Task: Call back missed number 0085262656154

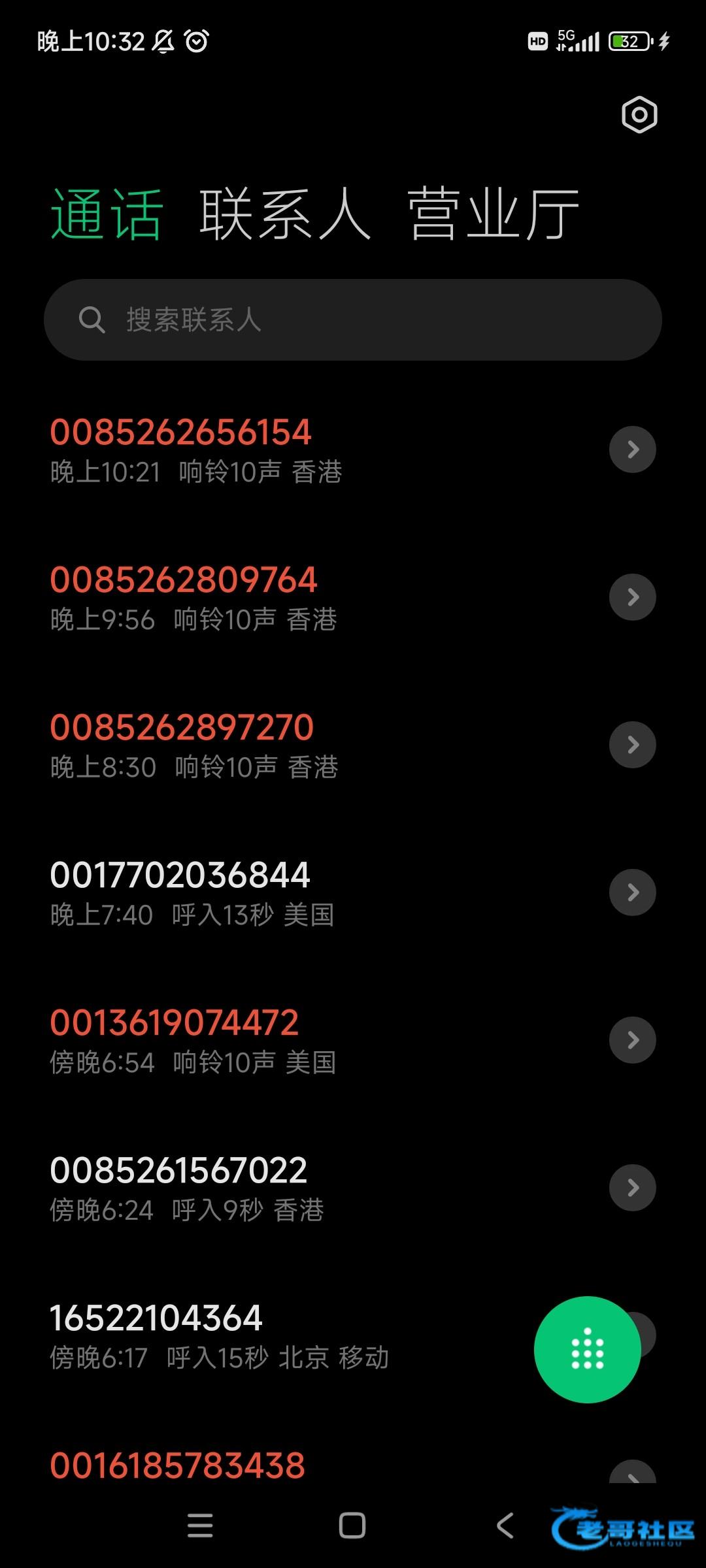Action: 196,449
